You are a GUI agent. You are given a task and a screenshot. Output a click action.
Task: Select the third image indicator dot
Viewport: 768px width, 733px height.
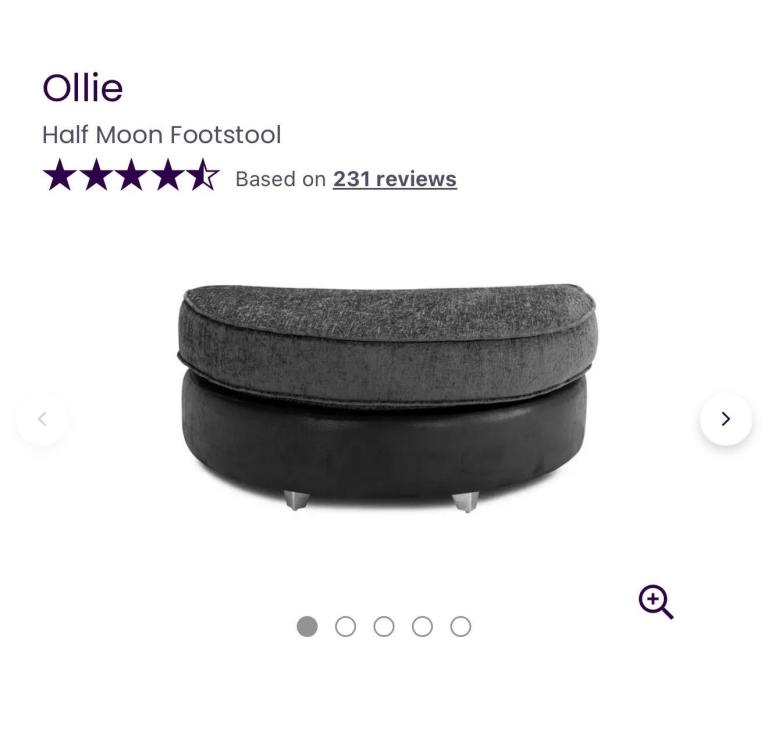384,626
